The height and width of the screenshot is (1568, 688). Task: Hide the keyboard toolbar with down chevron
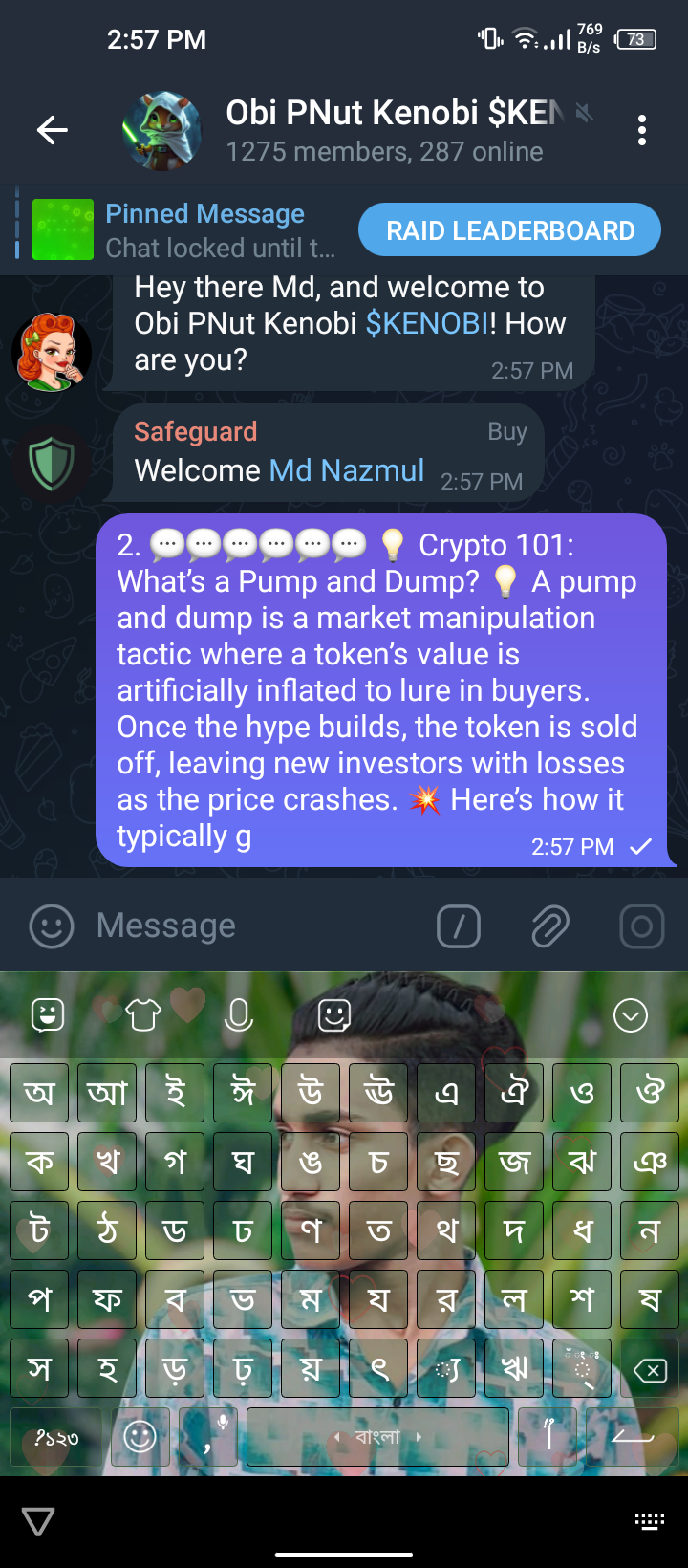click(x=631, y=1015)
